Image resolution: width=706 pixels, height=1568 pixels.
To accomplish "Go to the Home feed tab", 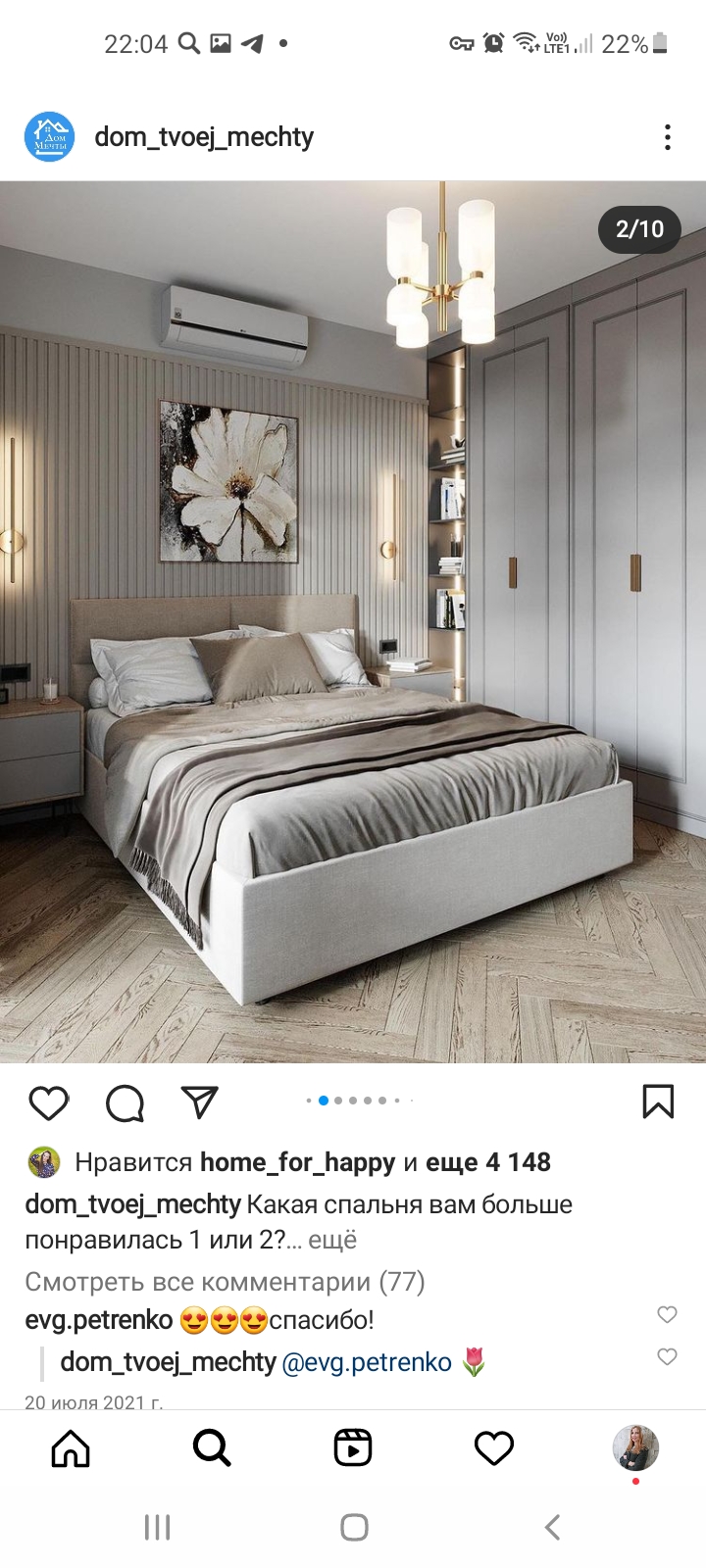I will click(x=71, y=1447).
